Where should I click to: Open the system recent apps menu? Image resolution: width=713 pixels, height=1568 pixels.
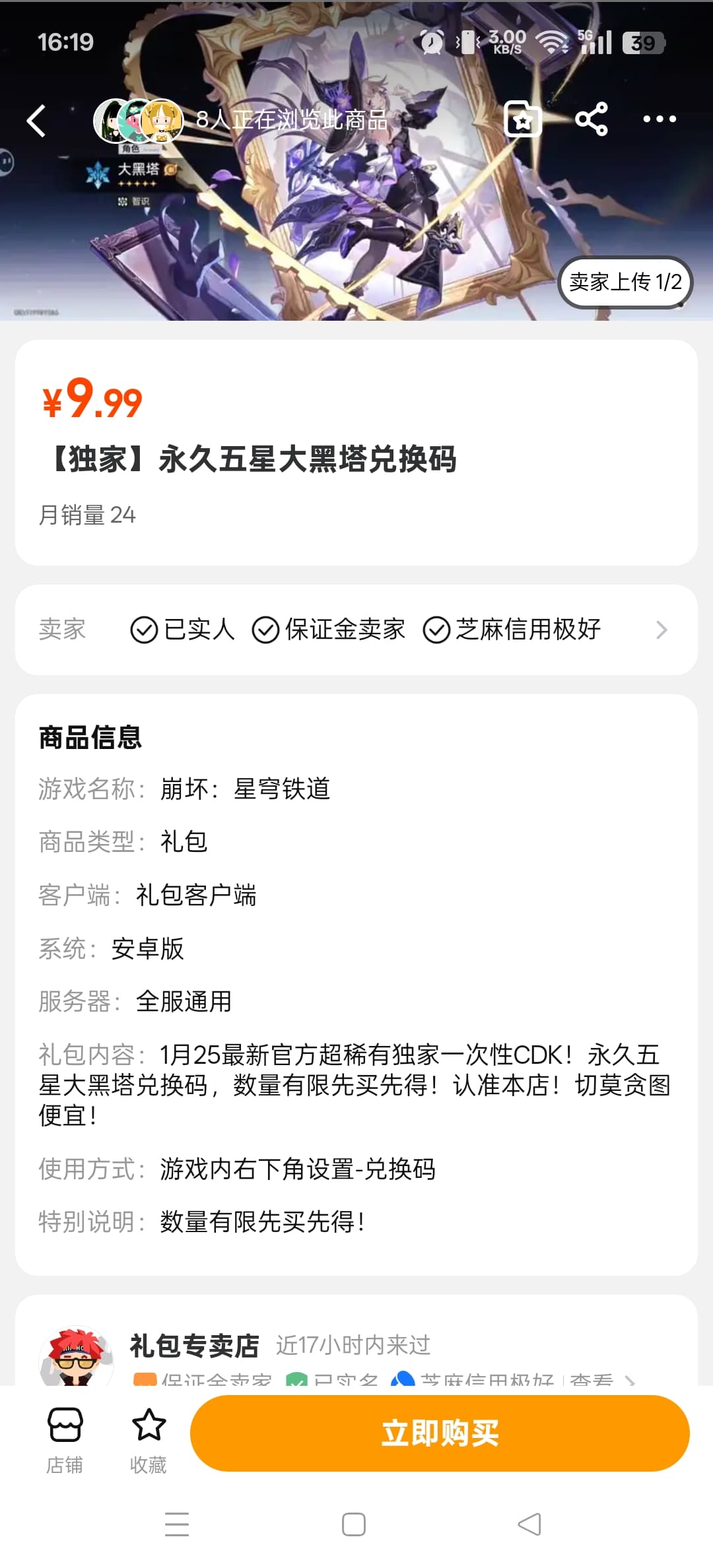pos(177,1524)
